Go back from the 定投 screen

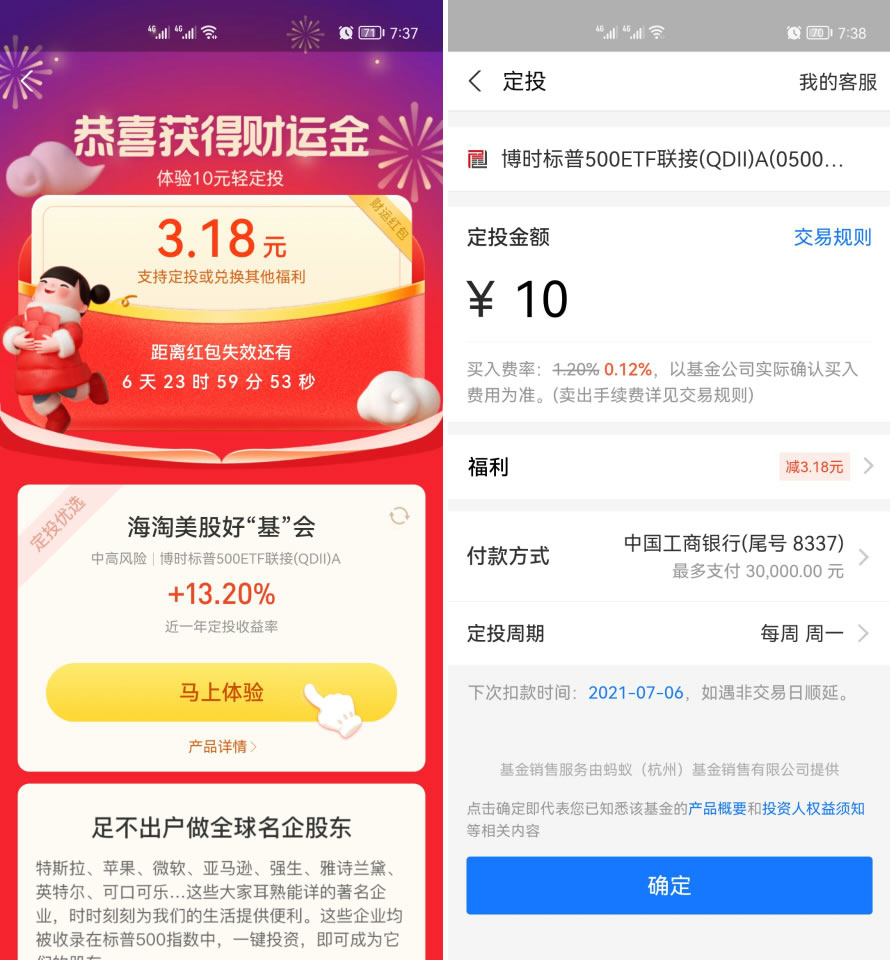pos(476,81)
